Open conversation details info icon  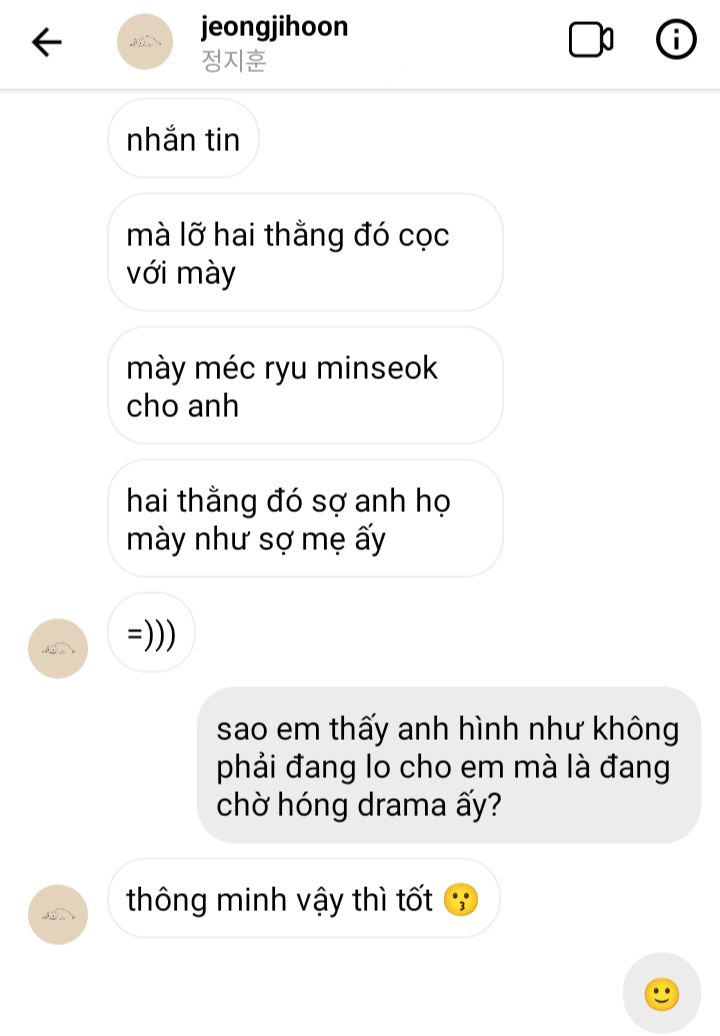point(676,40)
